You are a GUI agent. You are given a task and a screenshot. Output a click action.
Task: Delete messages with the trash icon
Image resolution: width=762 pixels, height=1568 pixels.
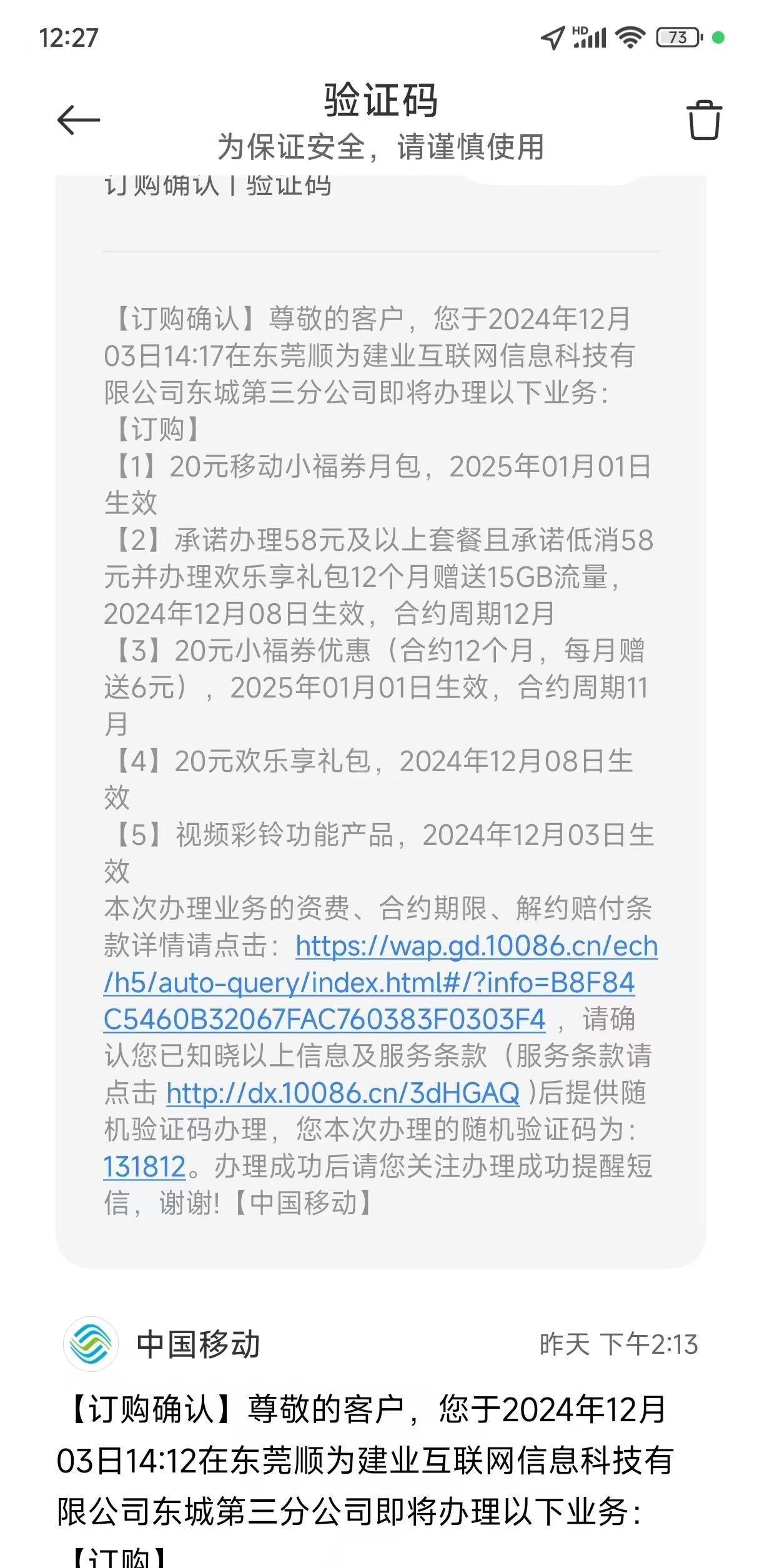pos(704,120)
